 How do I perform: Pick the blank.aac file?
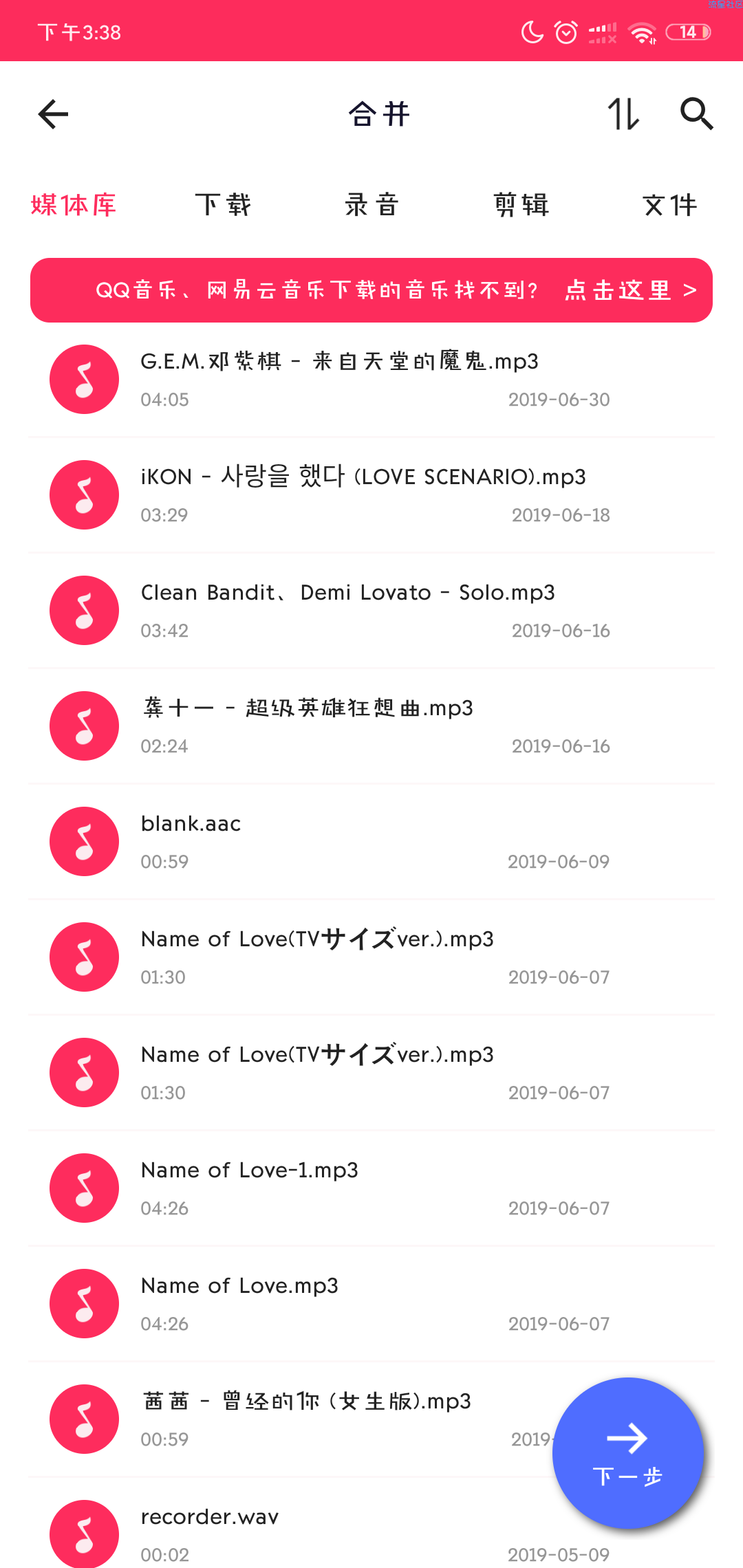371,842
